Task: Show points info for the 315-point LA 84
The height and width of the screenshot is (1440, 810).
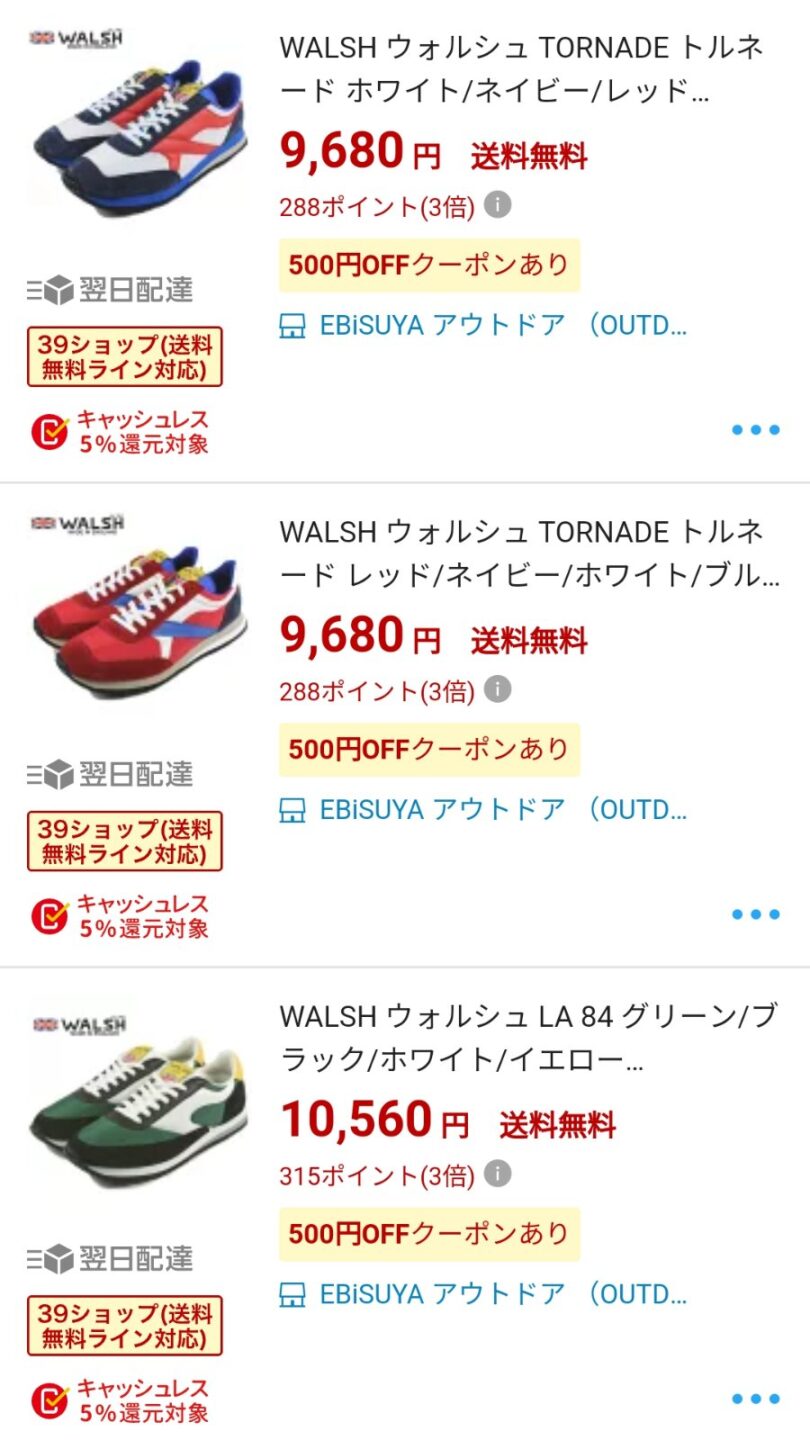Action: click(498, 1173)
